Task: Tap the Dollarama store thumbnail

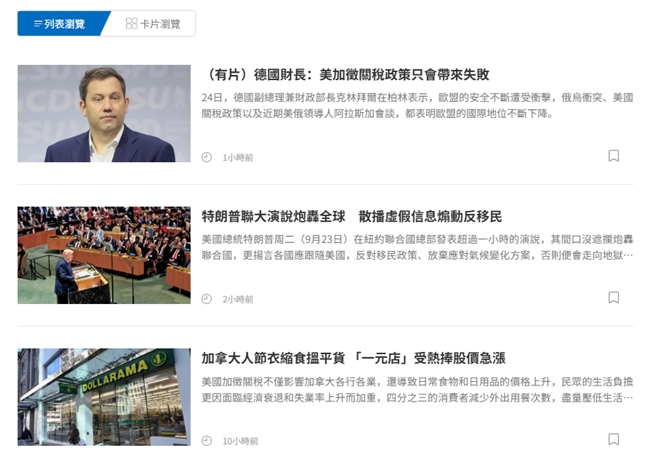Action: tap(104, 396)
